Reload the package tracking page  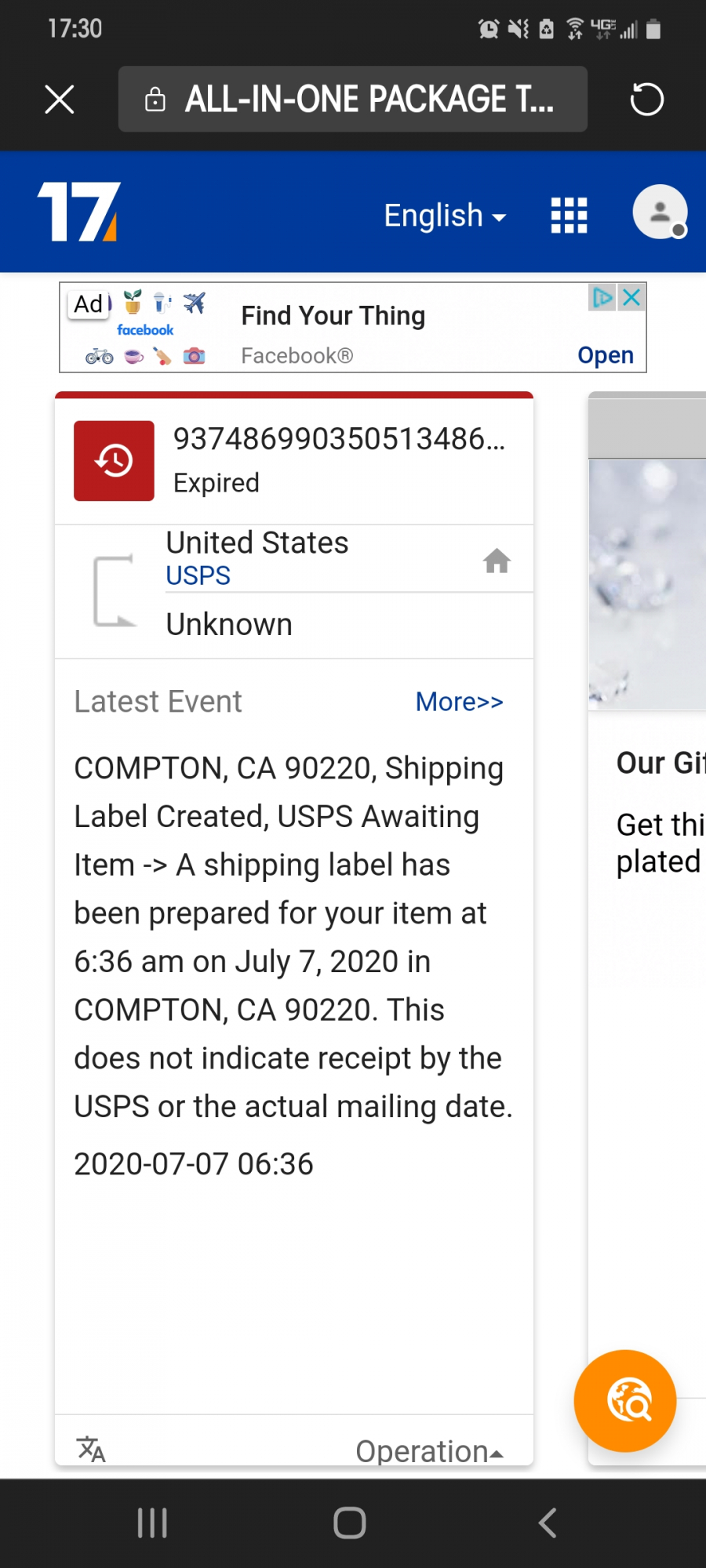[646, 100]
